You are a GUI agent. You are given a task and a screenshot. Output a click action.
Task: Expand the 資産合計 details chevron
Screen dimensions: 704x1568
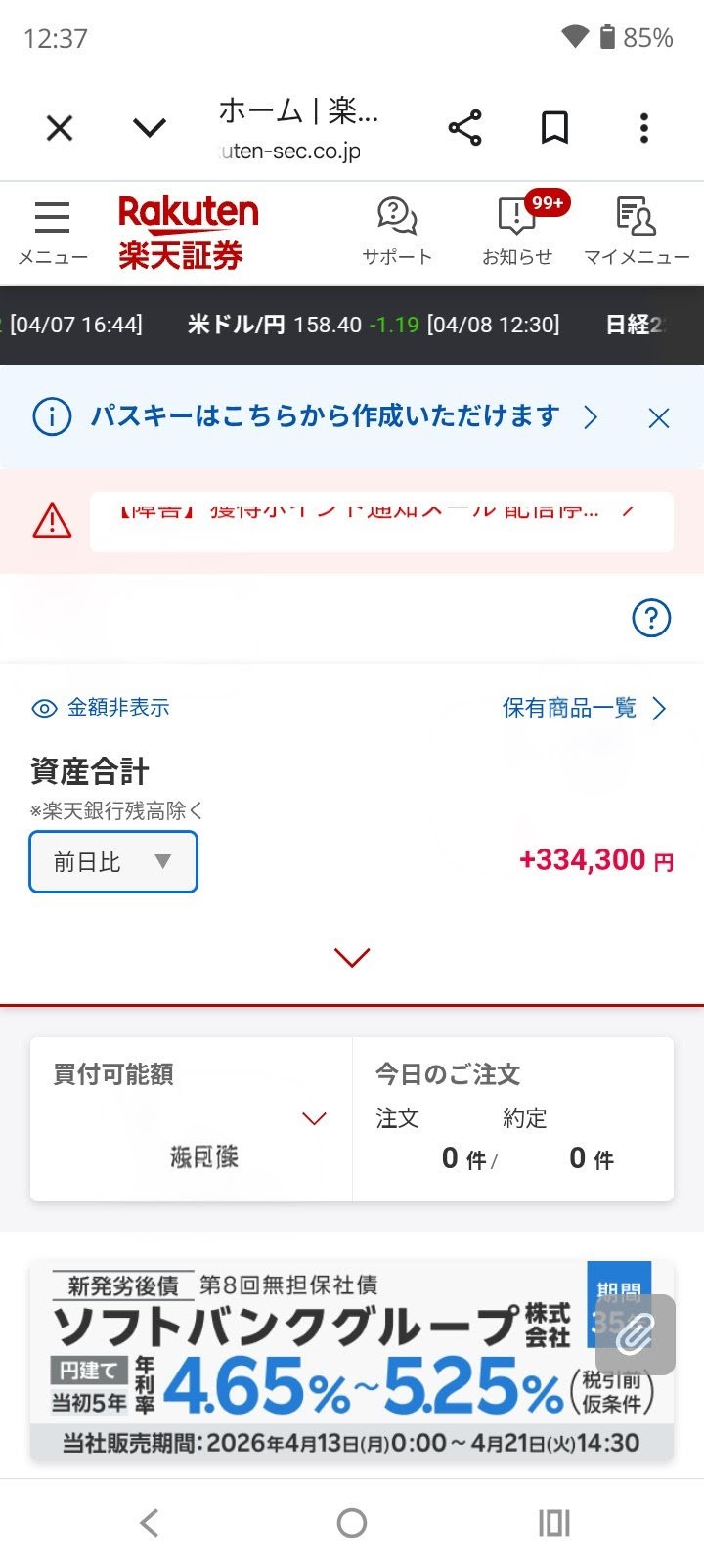(352, 957)
